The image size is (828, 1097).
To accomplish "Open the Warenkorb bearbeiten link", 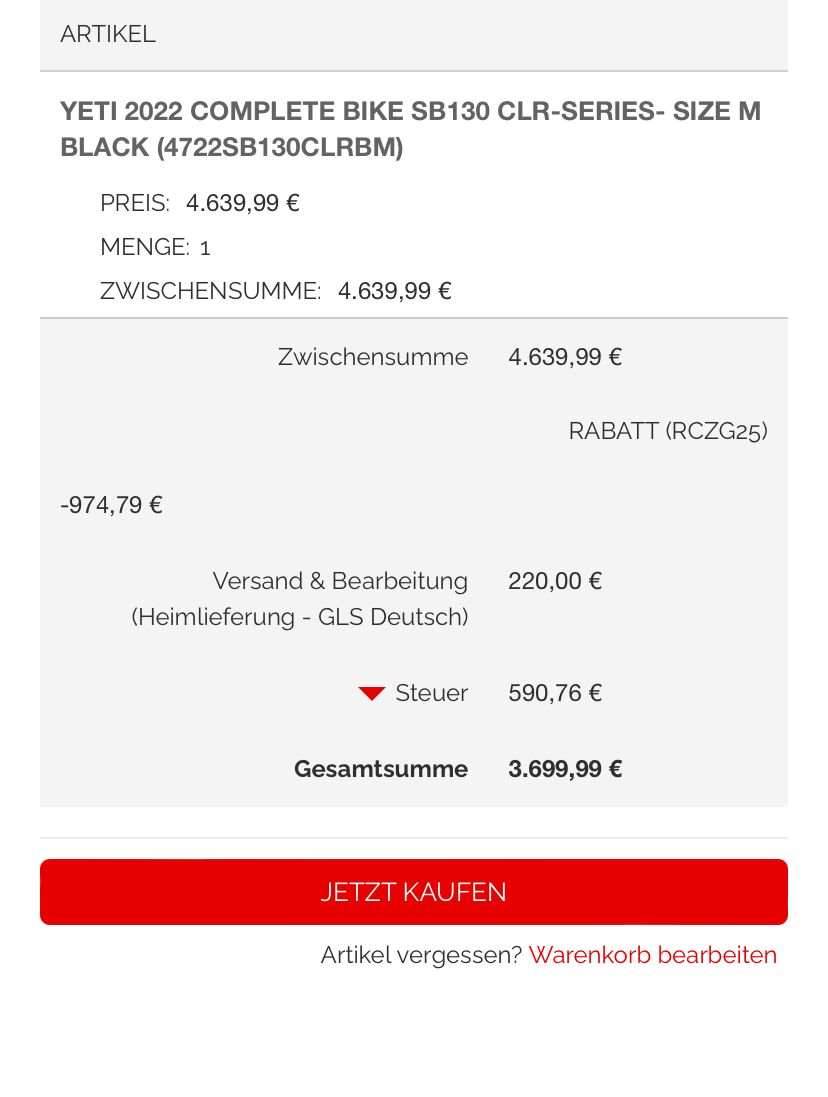I will [x=652, y=955].
